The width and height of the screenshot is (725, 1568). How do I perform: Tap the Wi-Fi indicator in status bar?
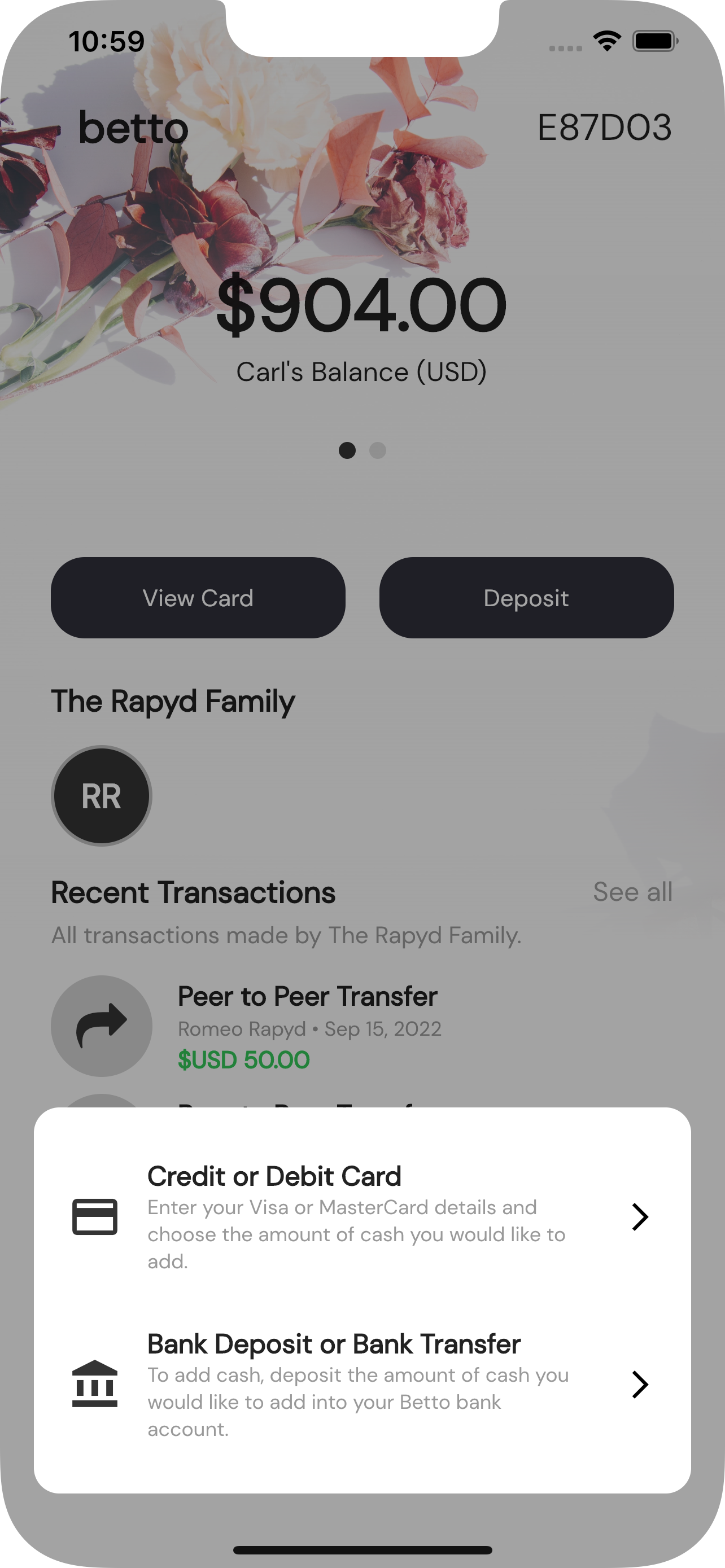(606, 41)
